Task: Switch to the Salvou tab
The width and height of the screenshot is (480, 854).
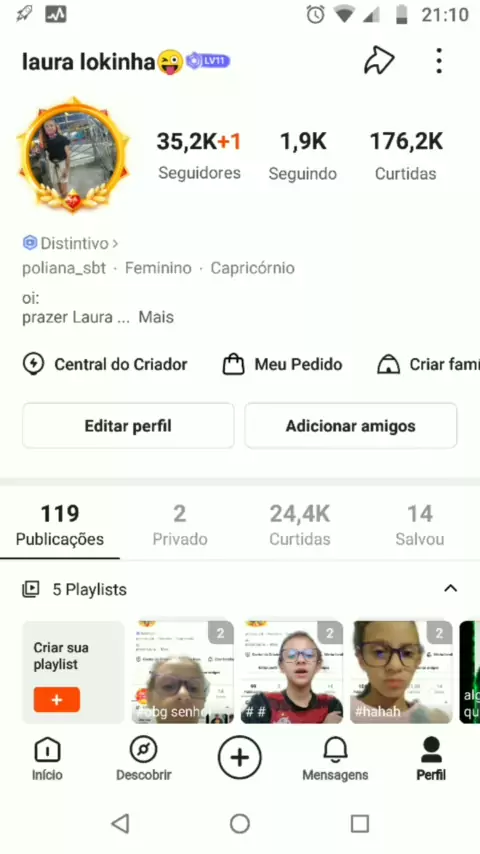Action: (420, 525)
